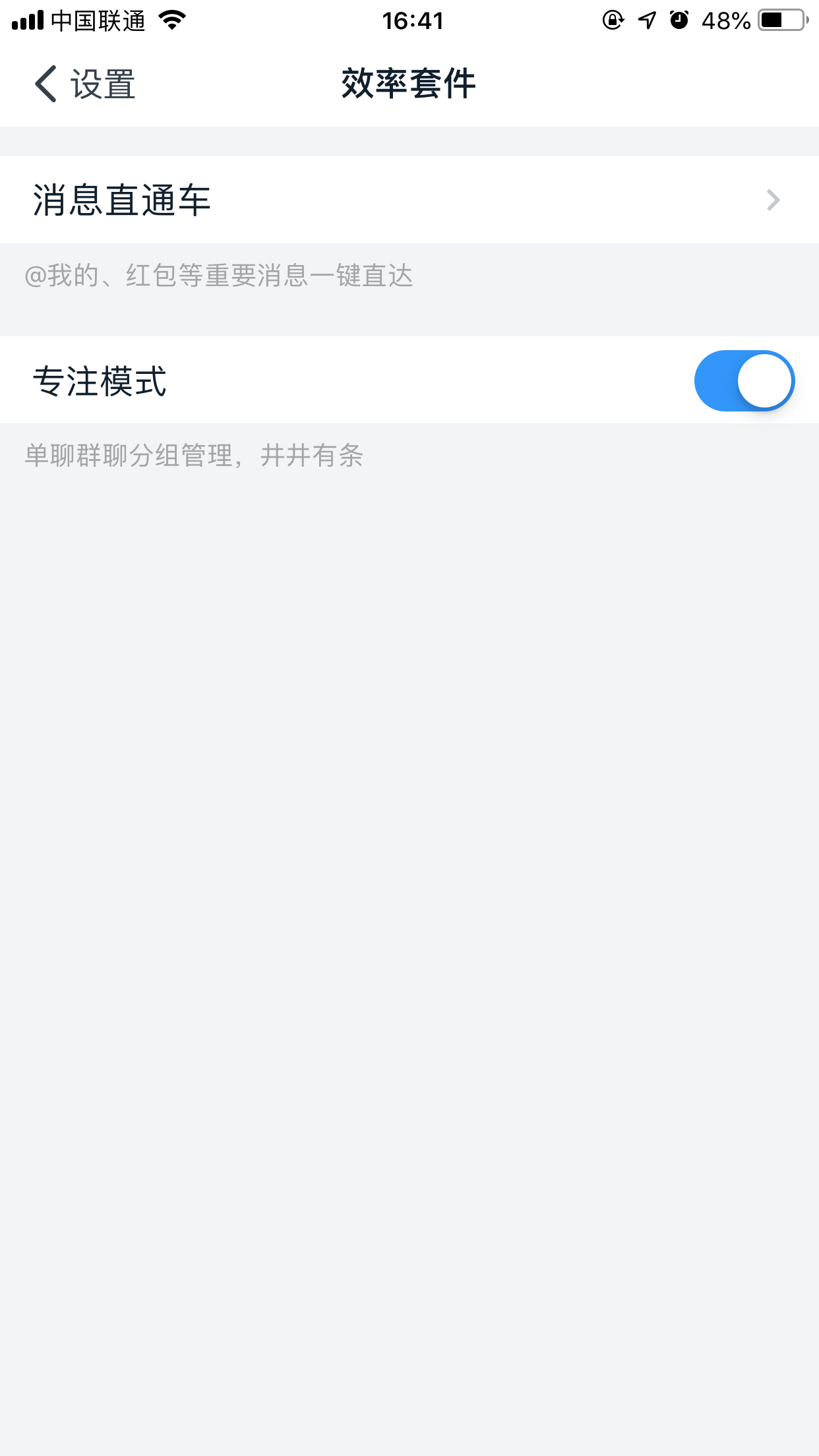Tap the cellular signal strength icon

[x=26, y=20]
